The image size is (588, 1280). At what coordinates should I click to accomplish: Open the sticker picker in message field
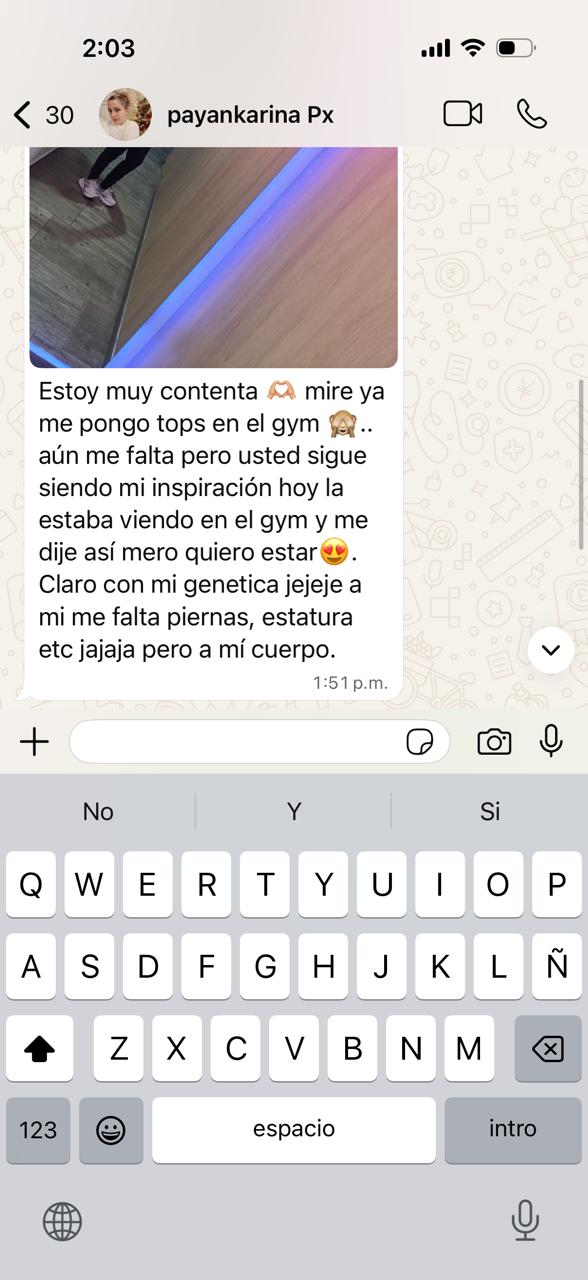coord(420,741)
